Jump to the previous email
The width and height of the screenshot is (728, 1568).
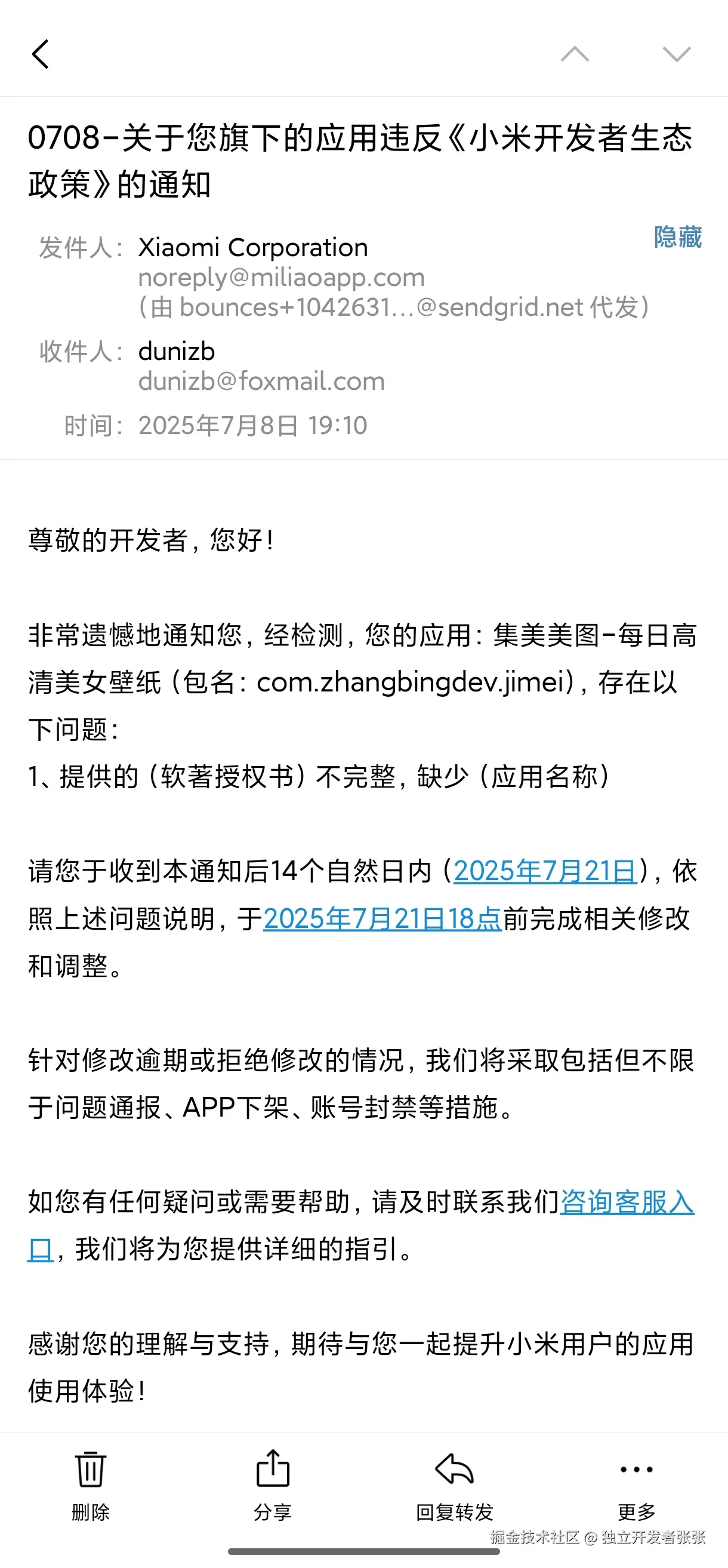(x=574, y=54)
